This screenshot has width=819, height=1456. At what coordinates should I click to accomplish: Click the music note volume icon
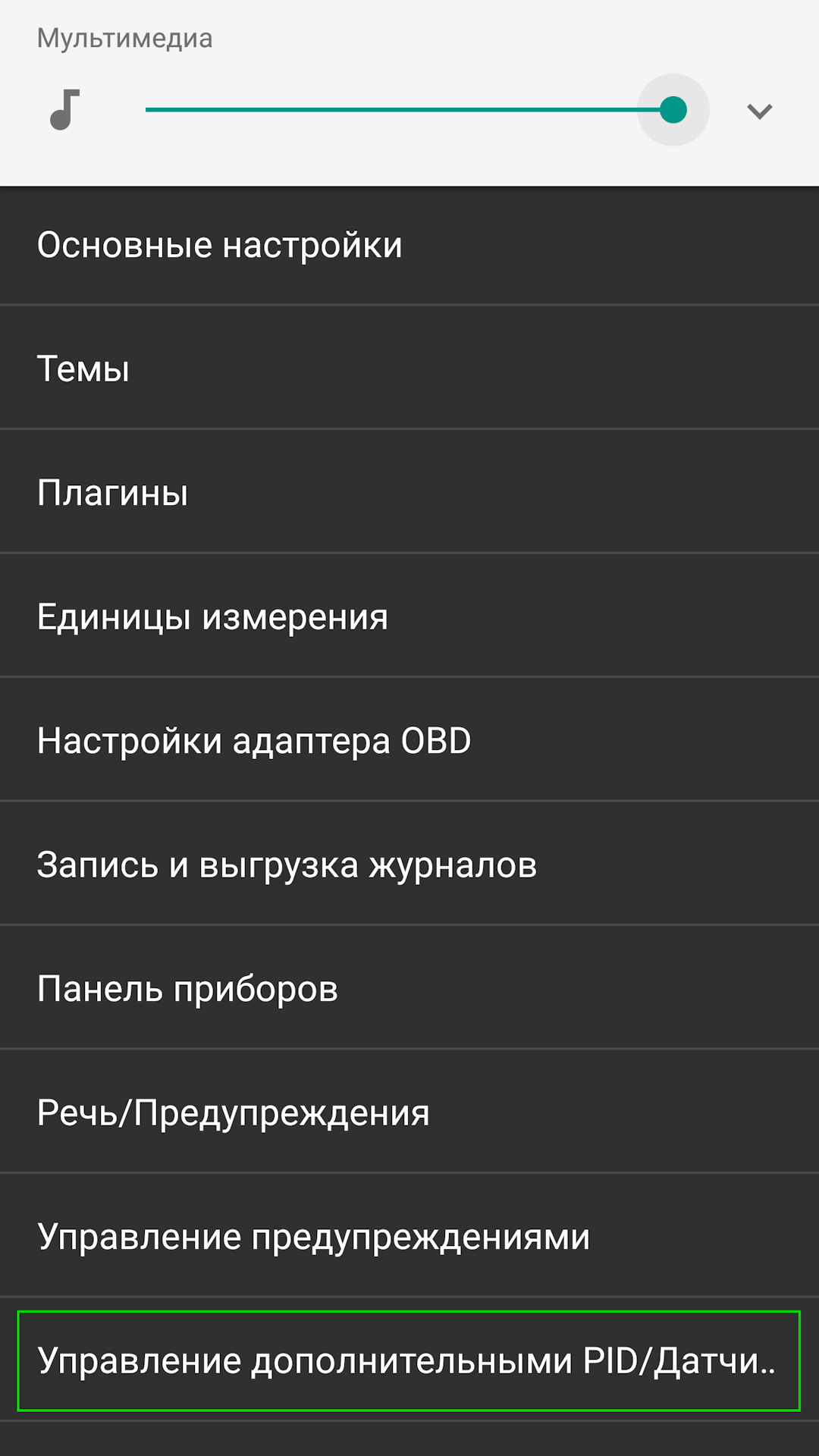[x=63, y=111]
